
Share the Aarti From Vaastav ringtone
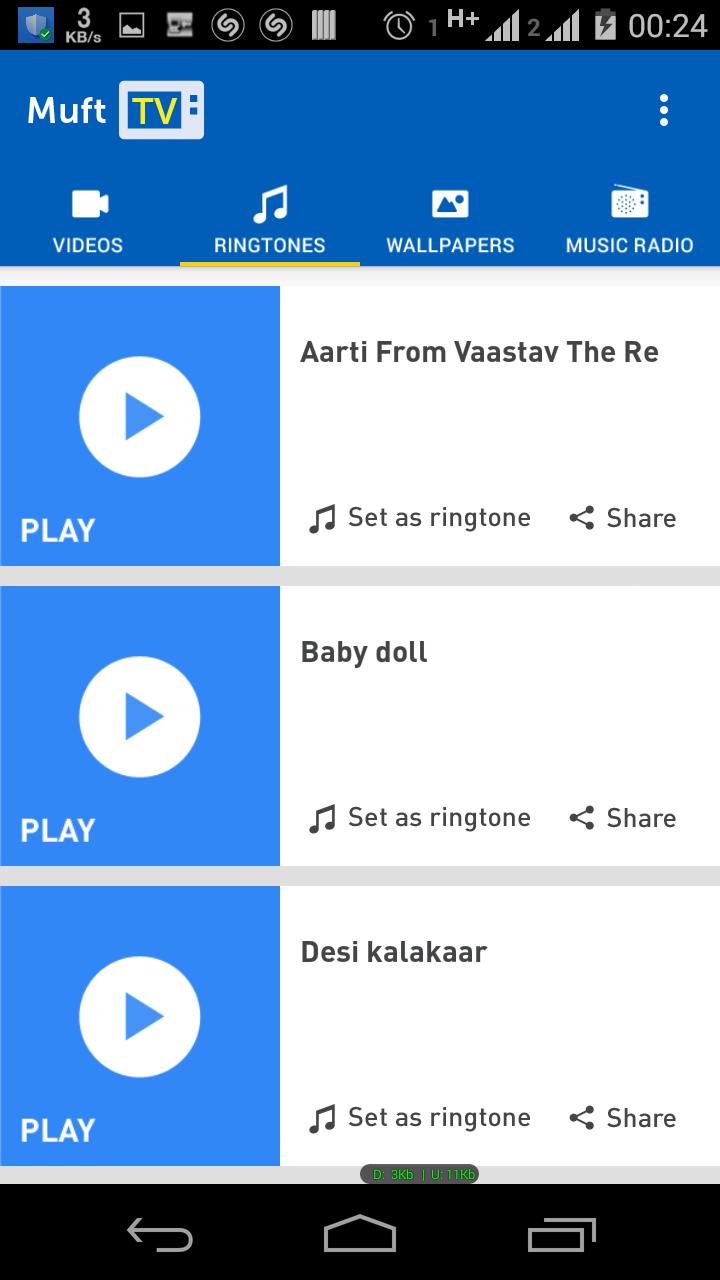point(623,518)
